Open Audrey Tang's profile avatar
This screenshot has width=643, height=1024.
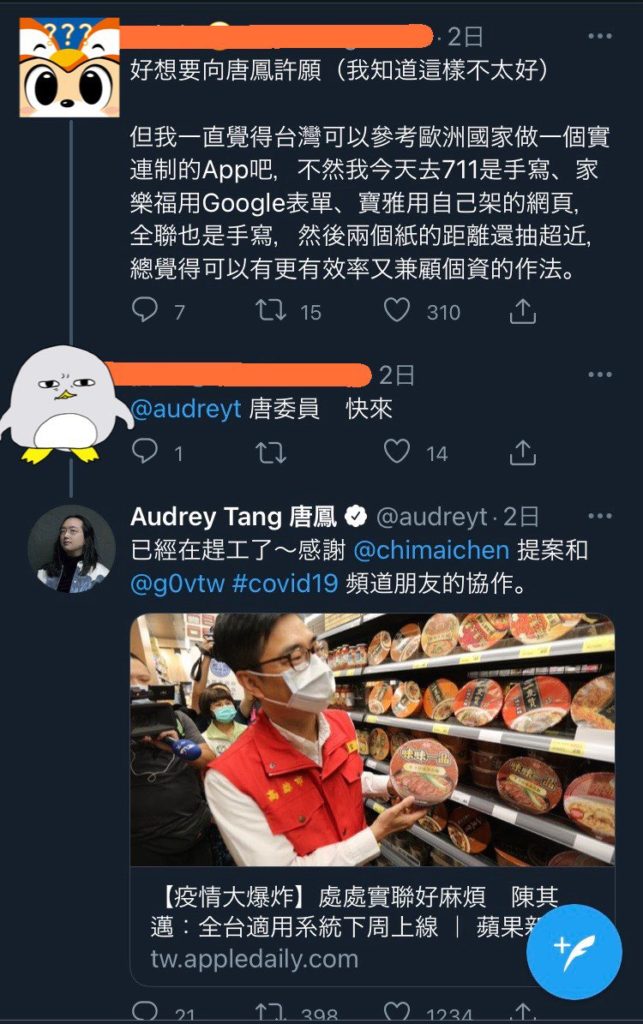[71, 549]
